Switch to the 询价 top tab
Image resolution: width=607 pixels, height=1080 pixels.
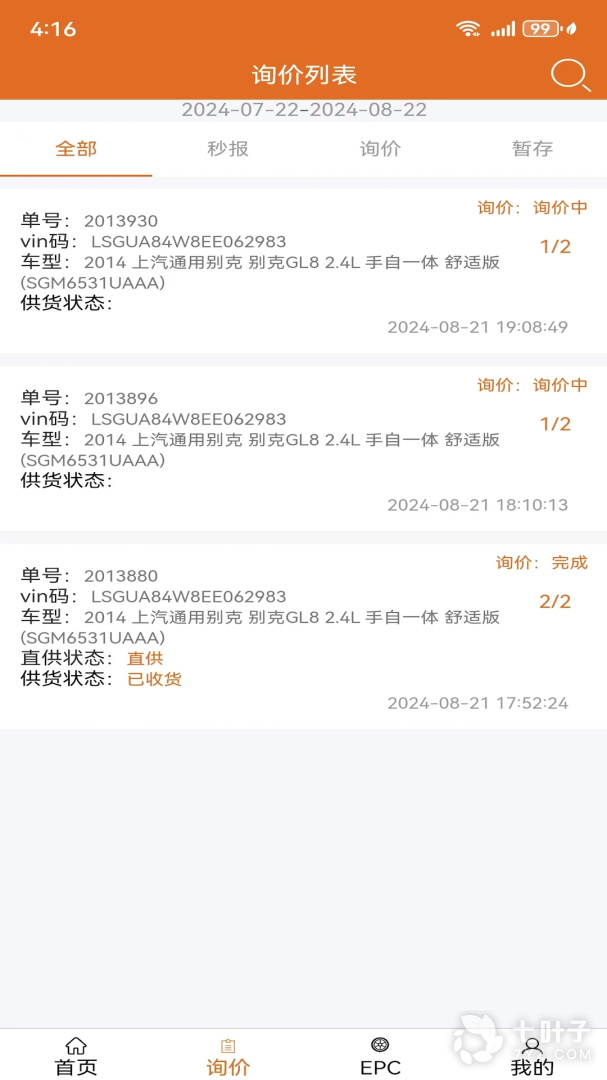pos(380,149)
